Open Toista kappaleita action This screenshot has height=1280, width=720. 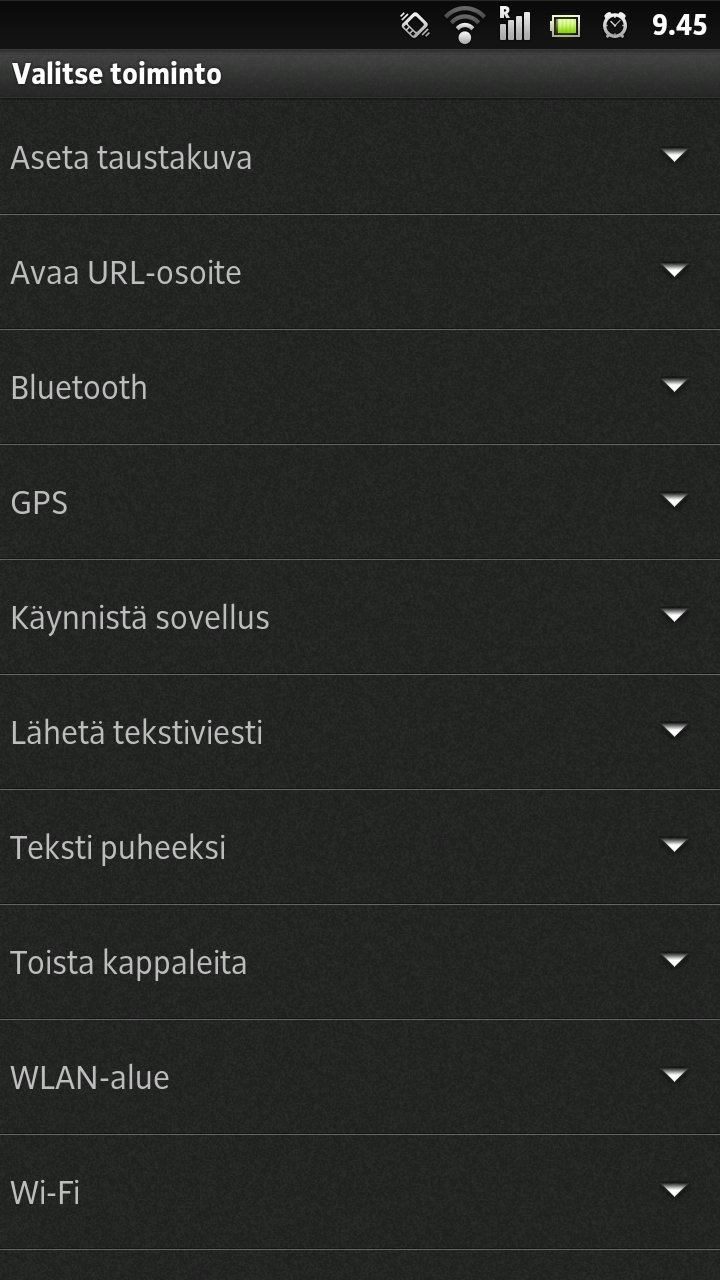click(x=360, y=962)
